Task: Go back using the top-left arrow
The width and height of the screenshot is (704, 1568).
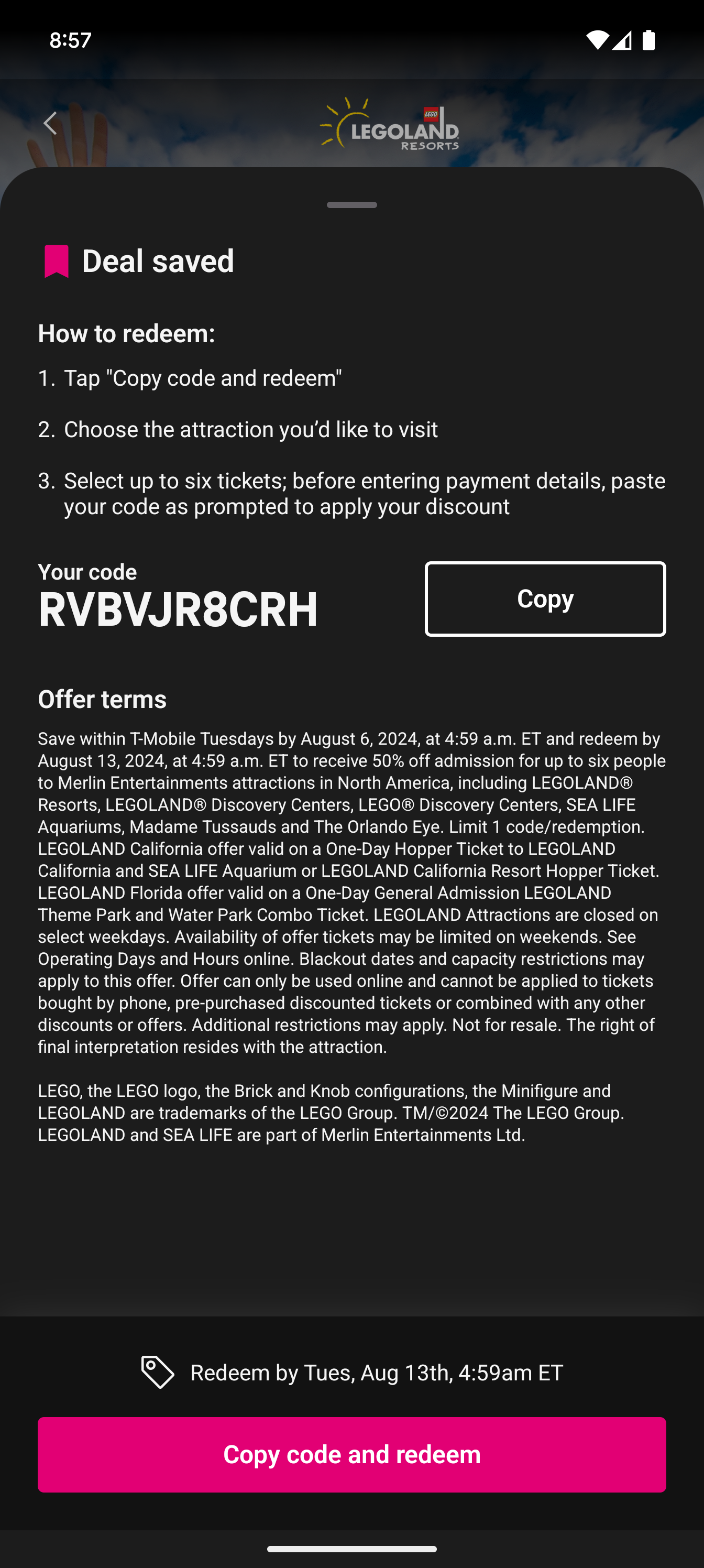Action: tap(50, 123)
